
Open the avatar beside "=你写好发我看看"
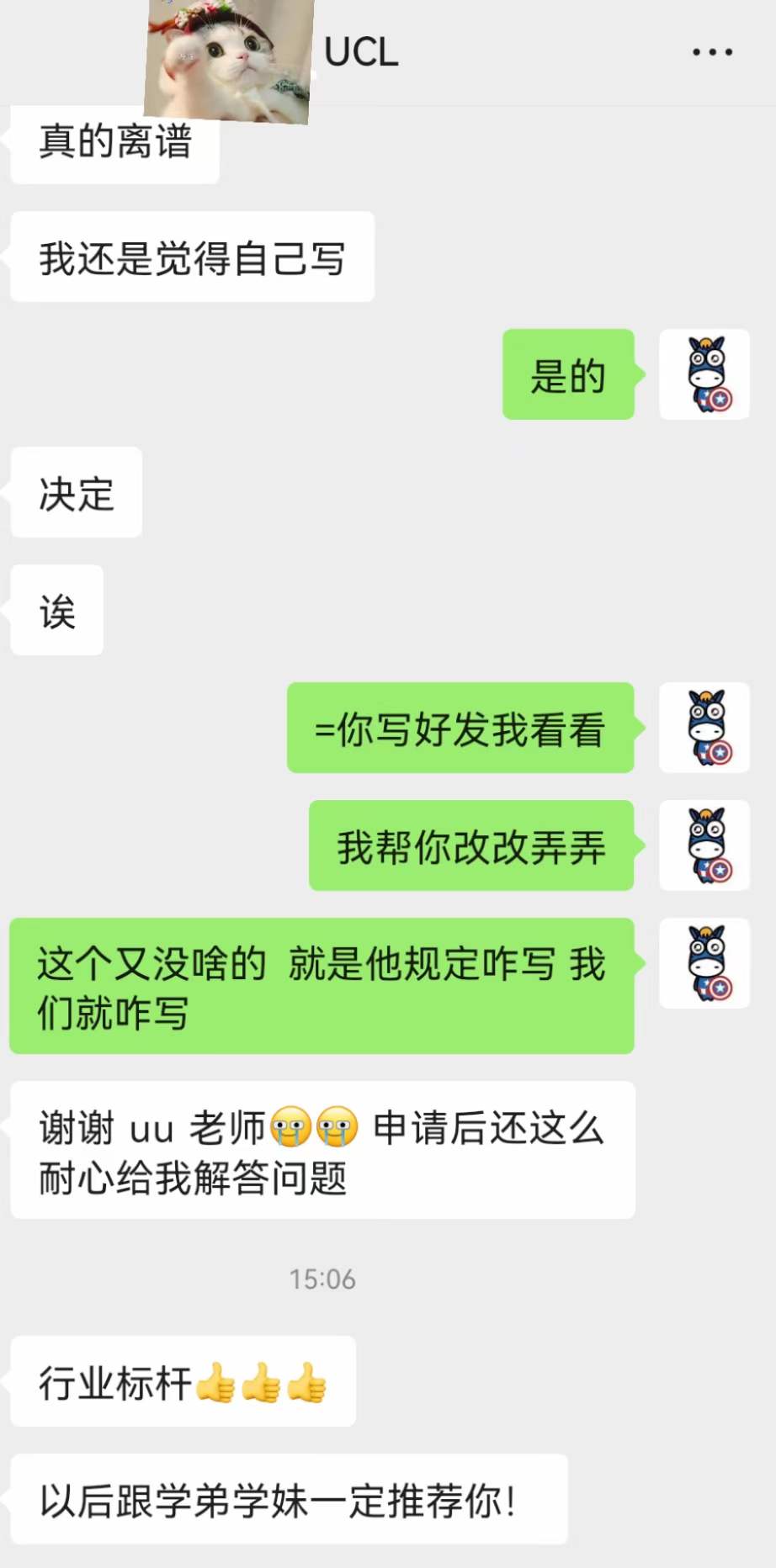(x=704, y=728)
